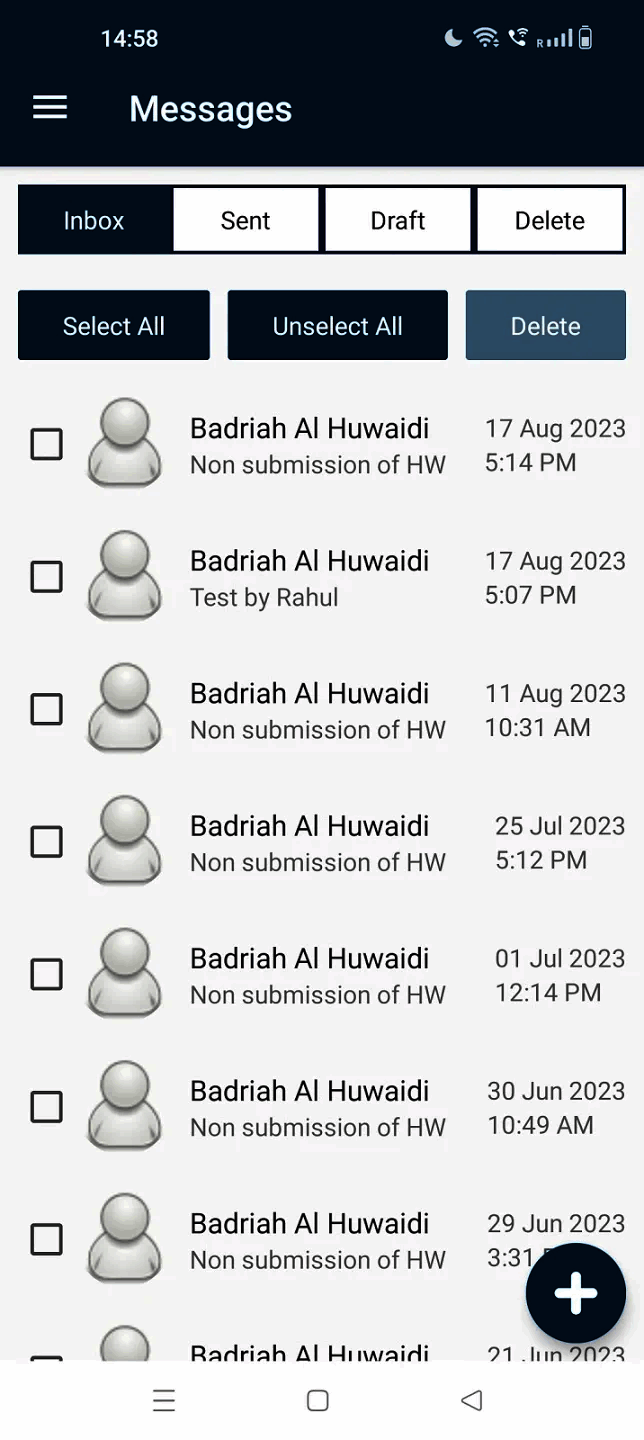Go to the system home screen
Viewport: 644px width, 1440px height.
click(x=318, y=1401)
